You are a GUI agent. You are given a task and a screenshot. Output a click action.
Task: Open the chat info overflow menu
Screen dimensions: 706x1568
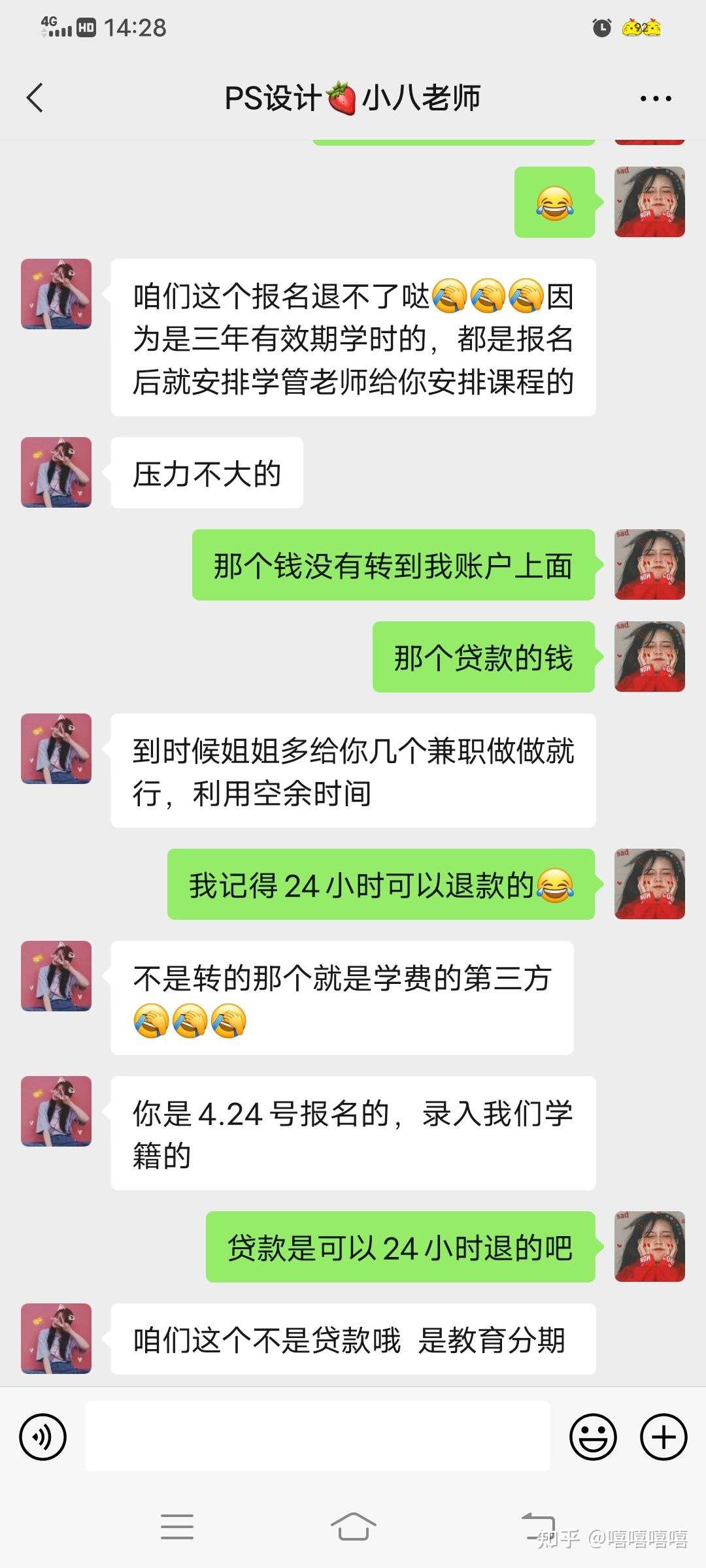(655, 99)
